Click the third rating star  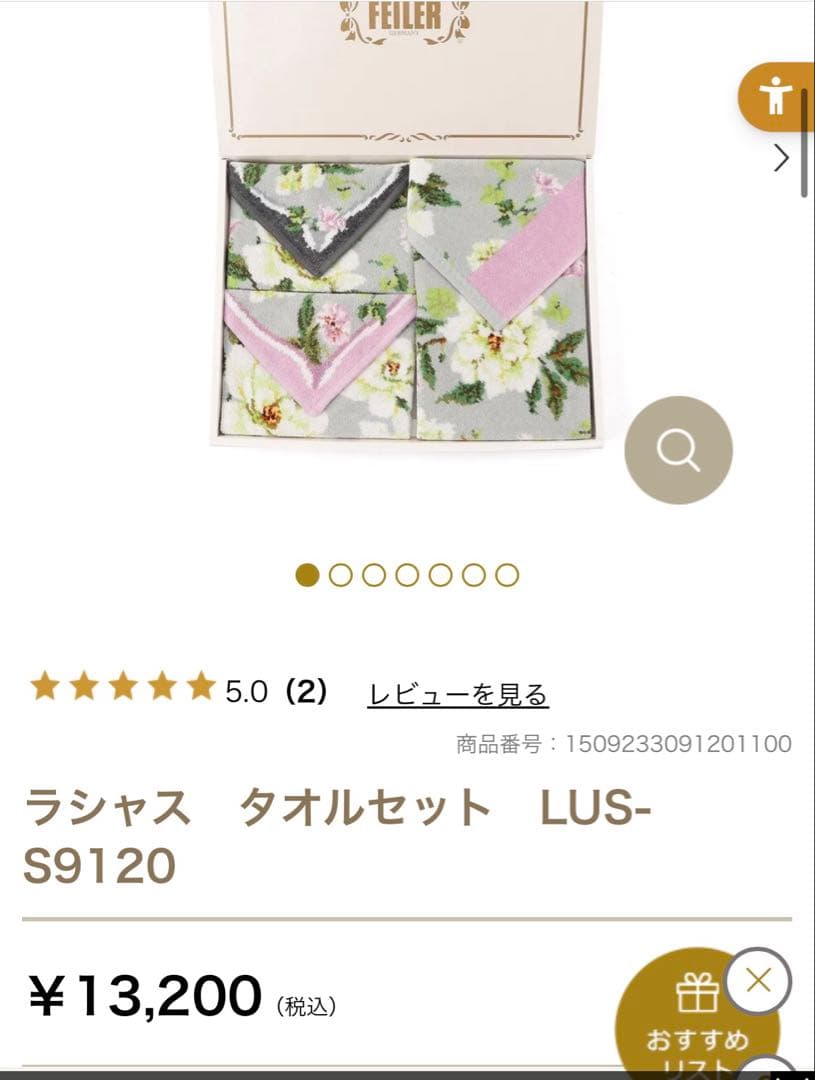coord(118,687)
